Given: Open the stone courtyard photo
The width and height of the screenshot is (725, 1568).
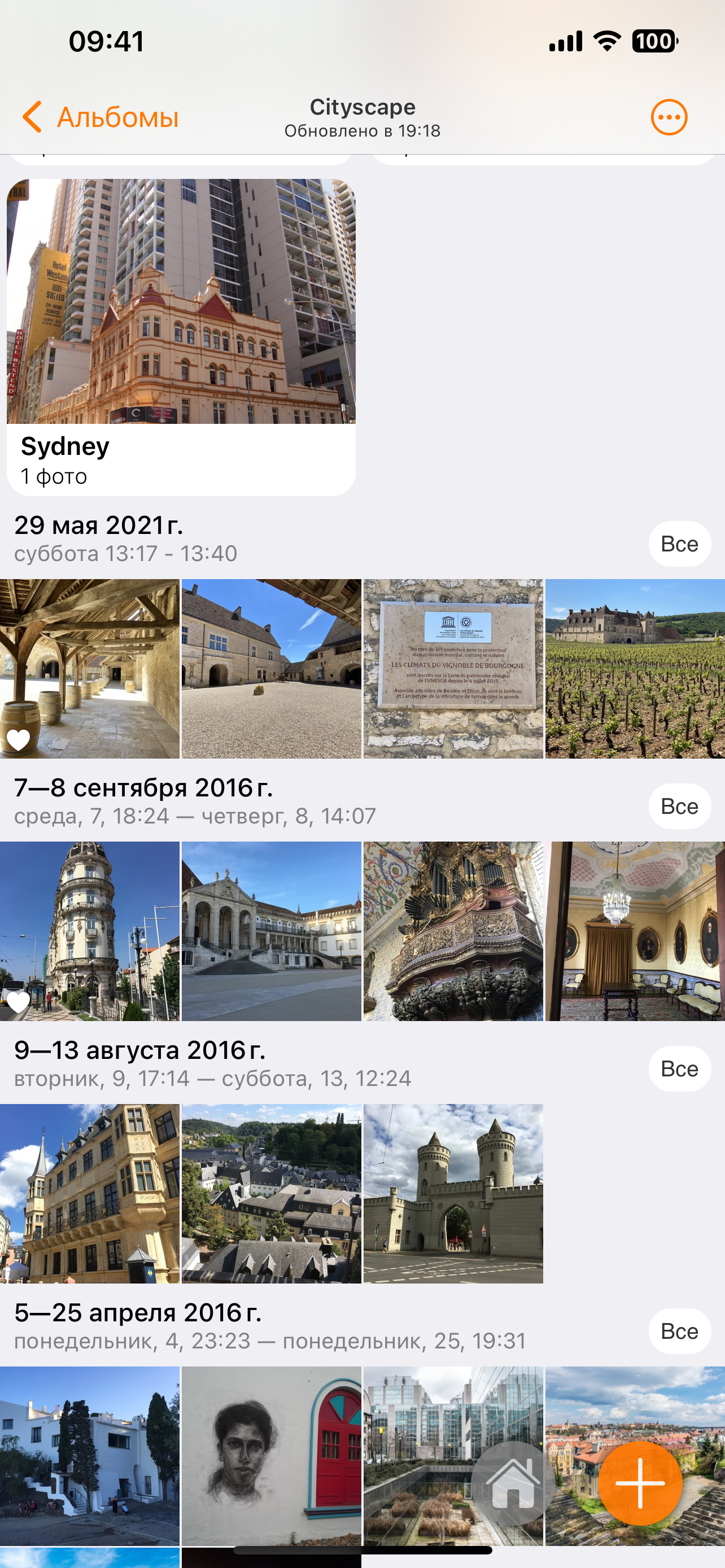Looking at the screenshot, I should (x=272, y=668).
